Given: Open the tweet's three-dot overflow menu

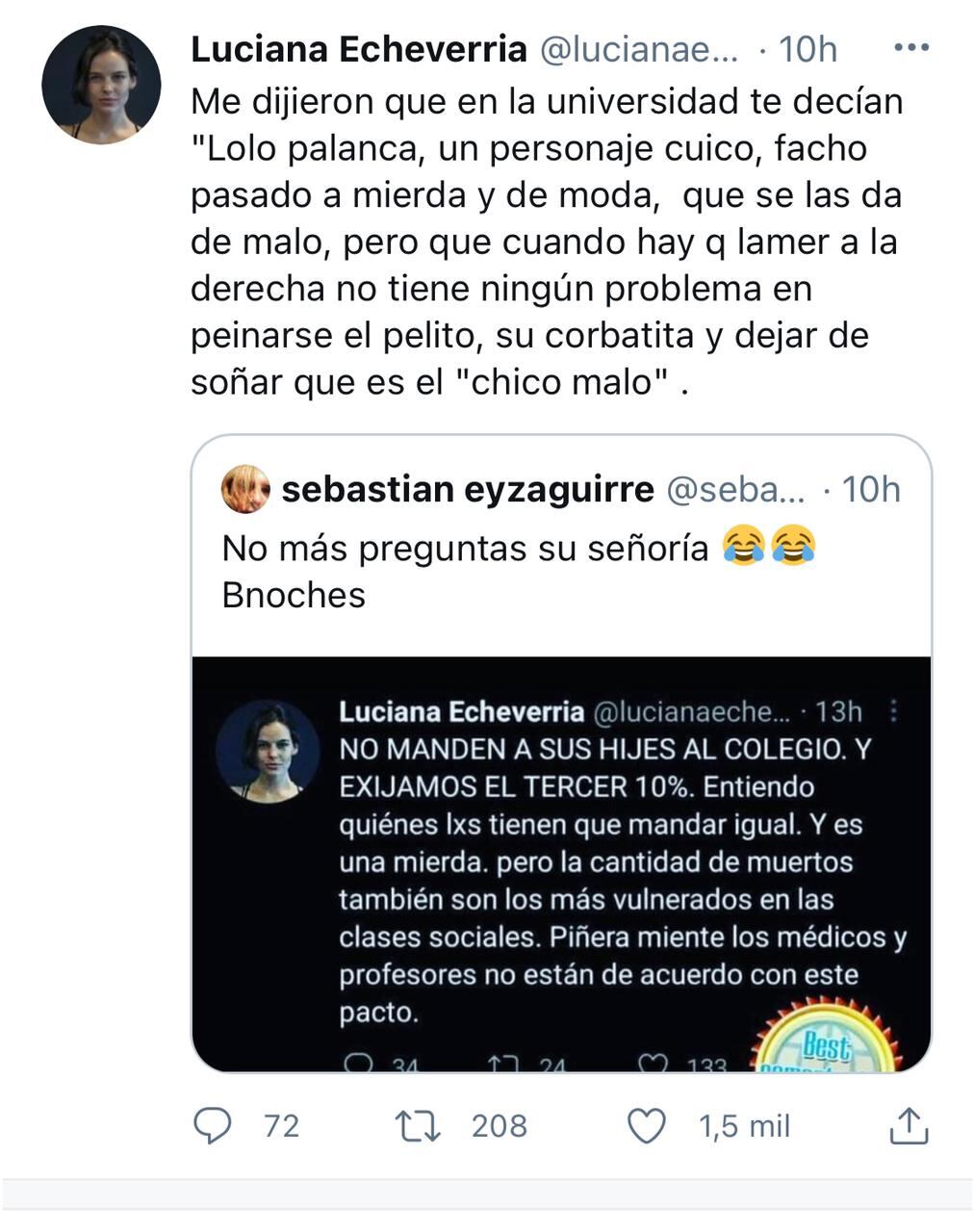Looking at the screenshot, I should (910, 48).
